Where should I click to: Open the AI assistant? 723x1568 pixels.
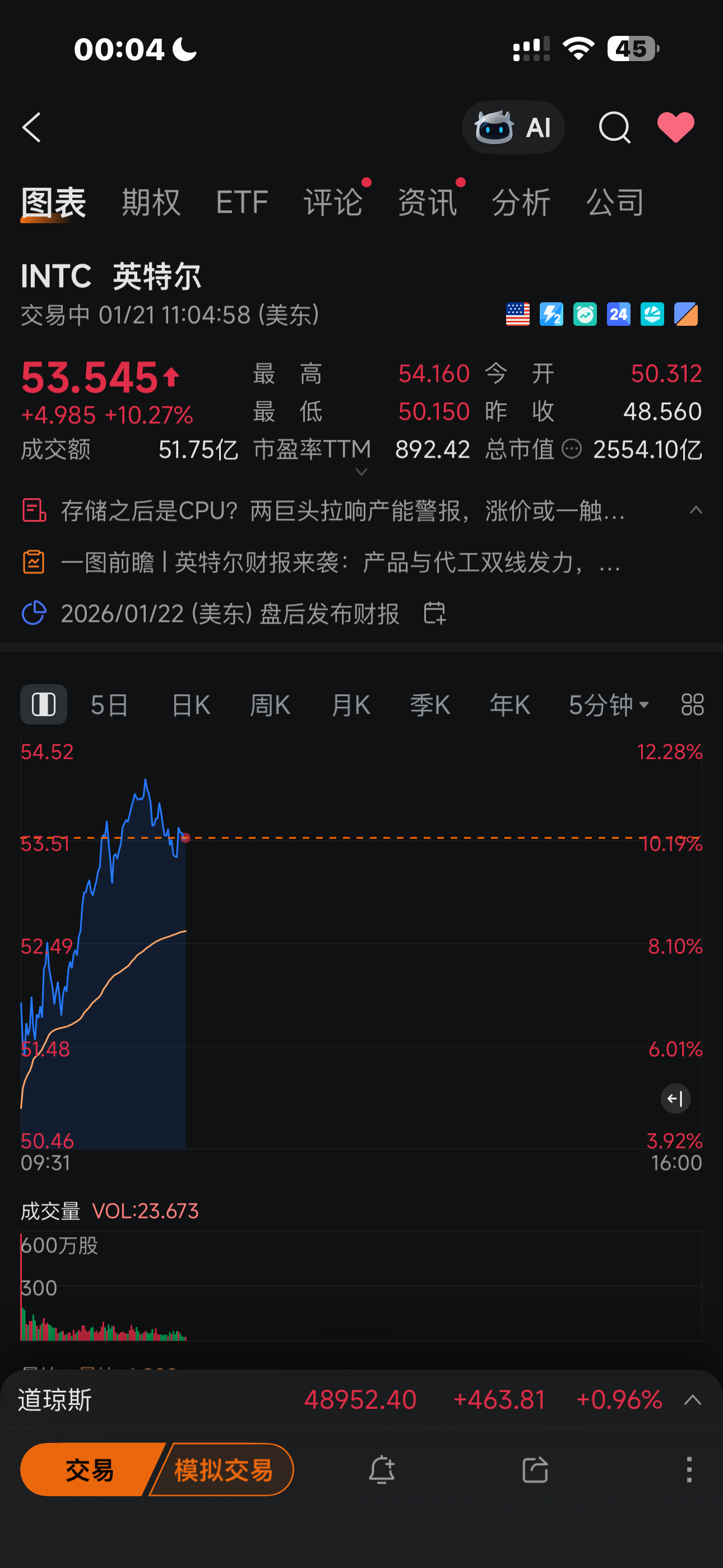513,128
